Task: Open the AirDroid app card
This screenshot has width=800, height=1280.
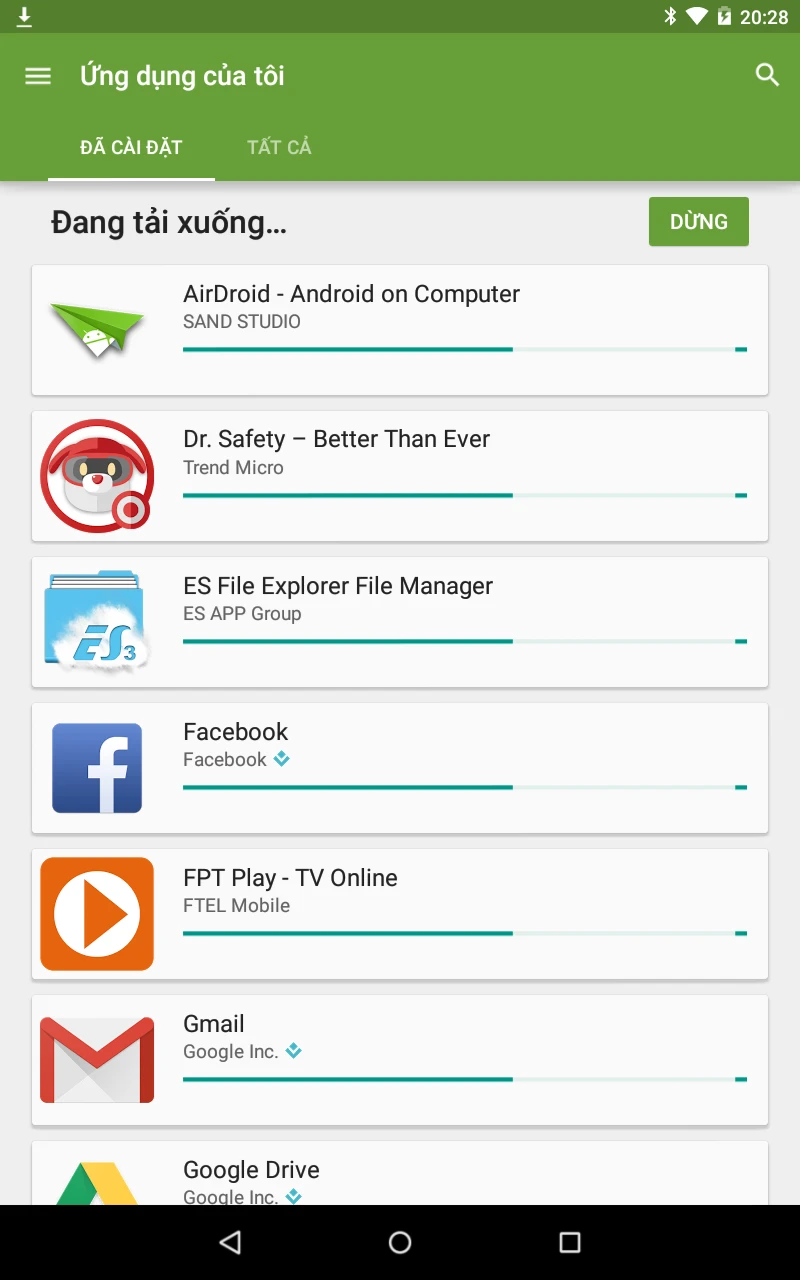Action: [x=400, y=330]
